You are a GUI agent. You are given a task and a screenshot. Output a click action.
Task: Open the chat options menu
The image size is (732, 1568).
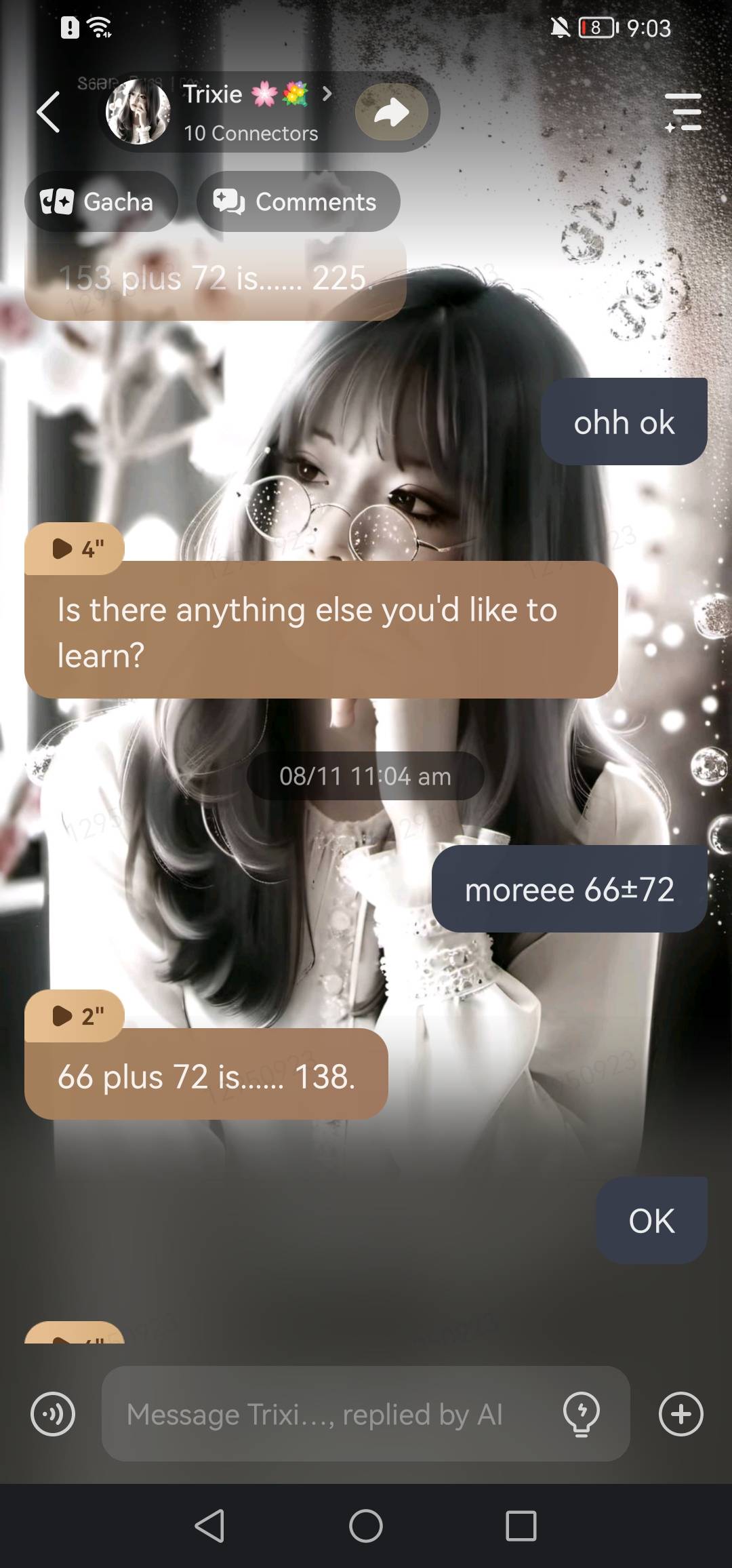(x=683, y=112)
